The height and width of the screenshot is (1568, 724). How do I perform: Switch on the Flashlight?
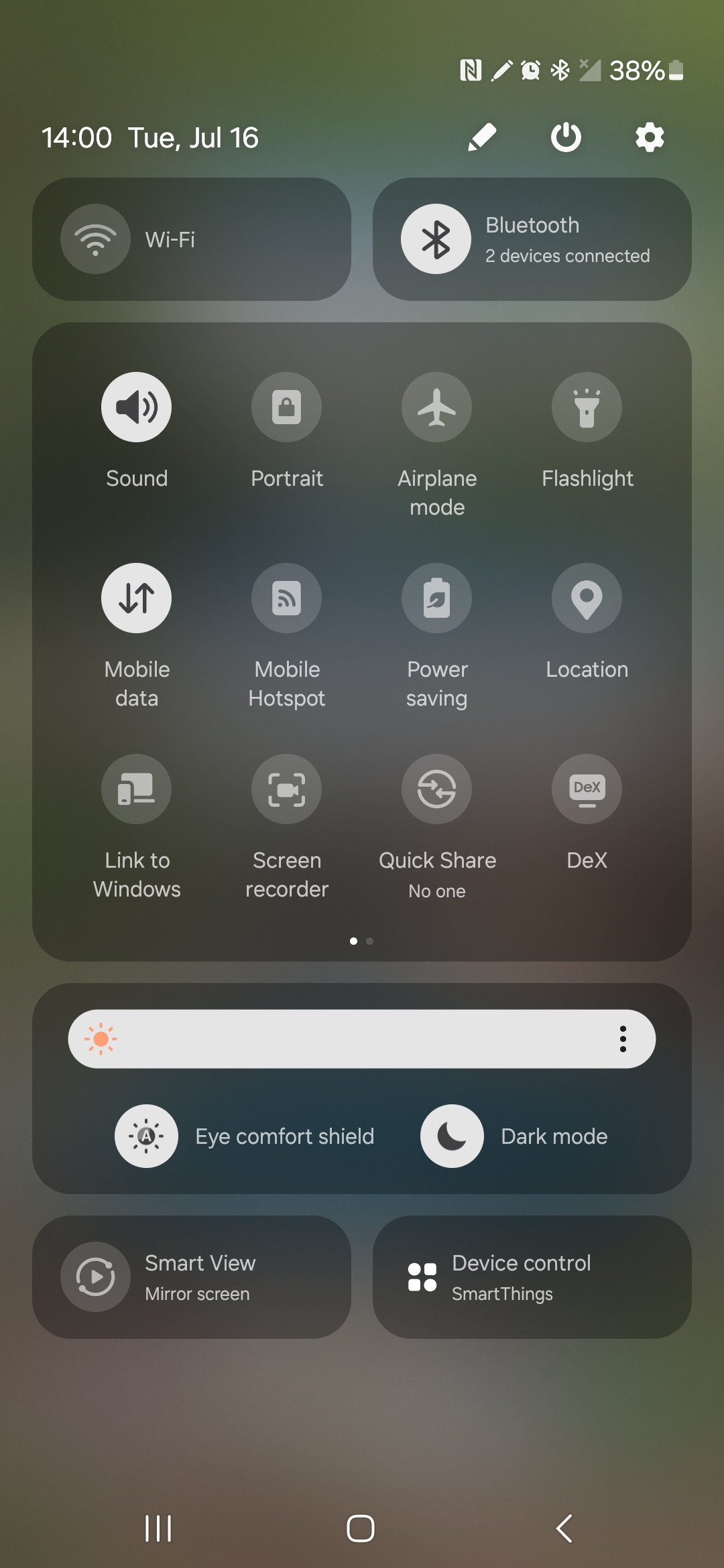click(x=587, y=407)
